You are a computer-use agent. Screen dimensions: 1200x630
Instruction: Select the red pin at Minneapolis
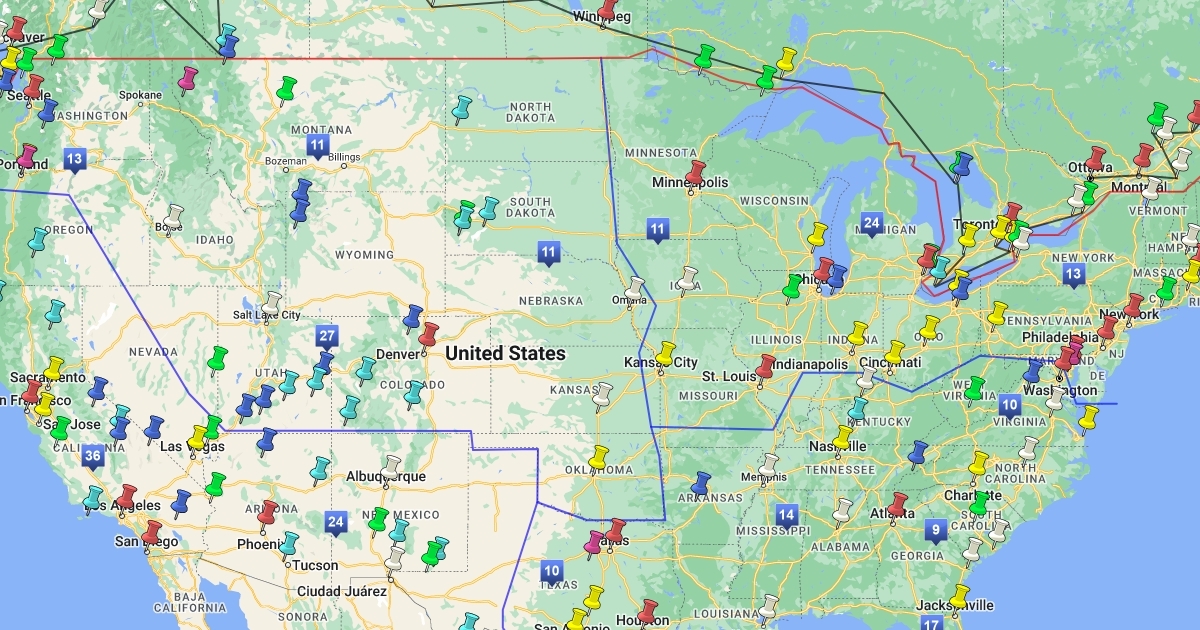(694, 173)
